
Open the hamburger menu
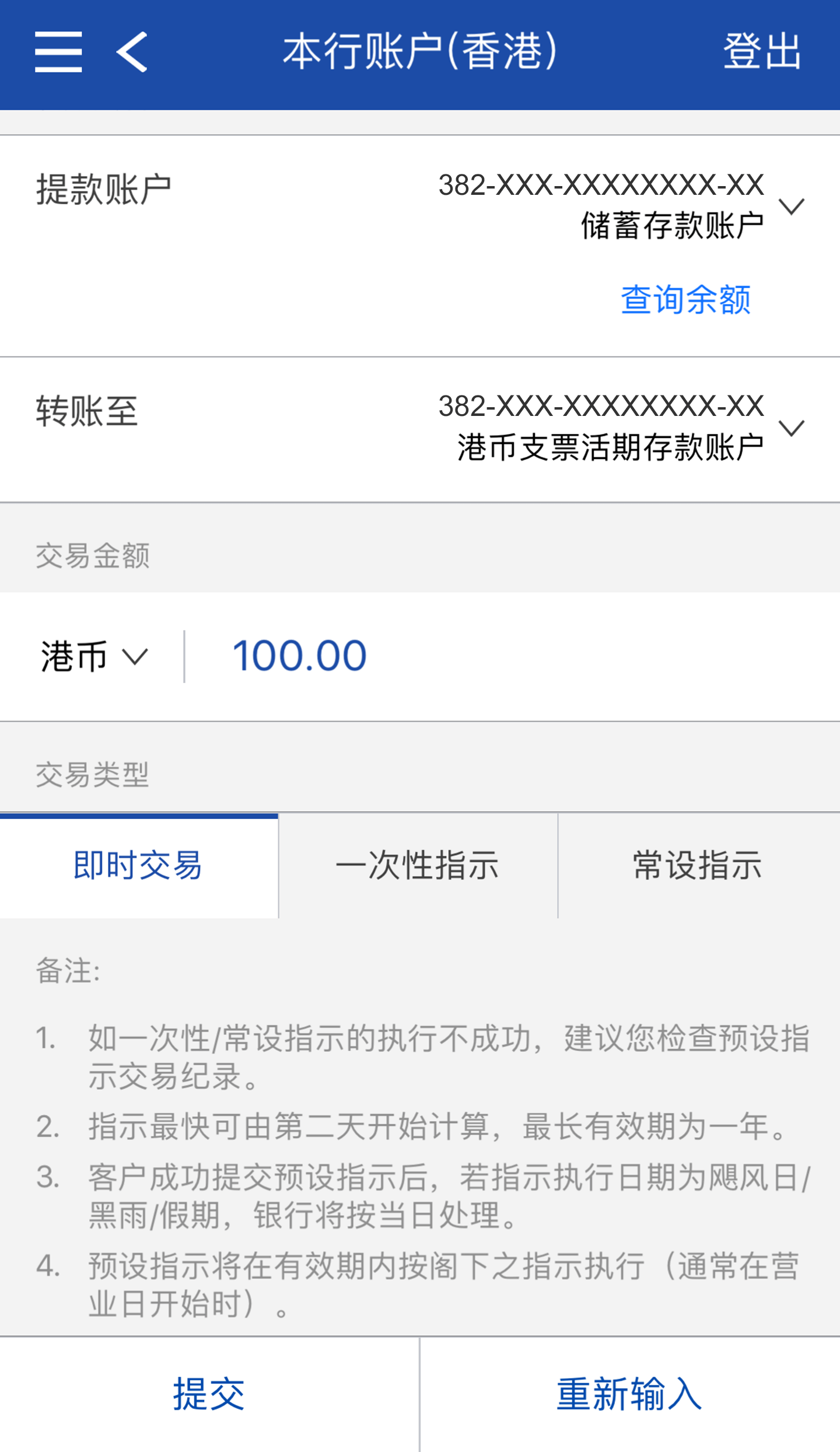click(x=58, y=53)
